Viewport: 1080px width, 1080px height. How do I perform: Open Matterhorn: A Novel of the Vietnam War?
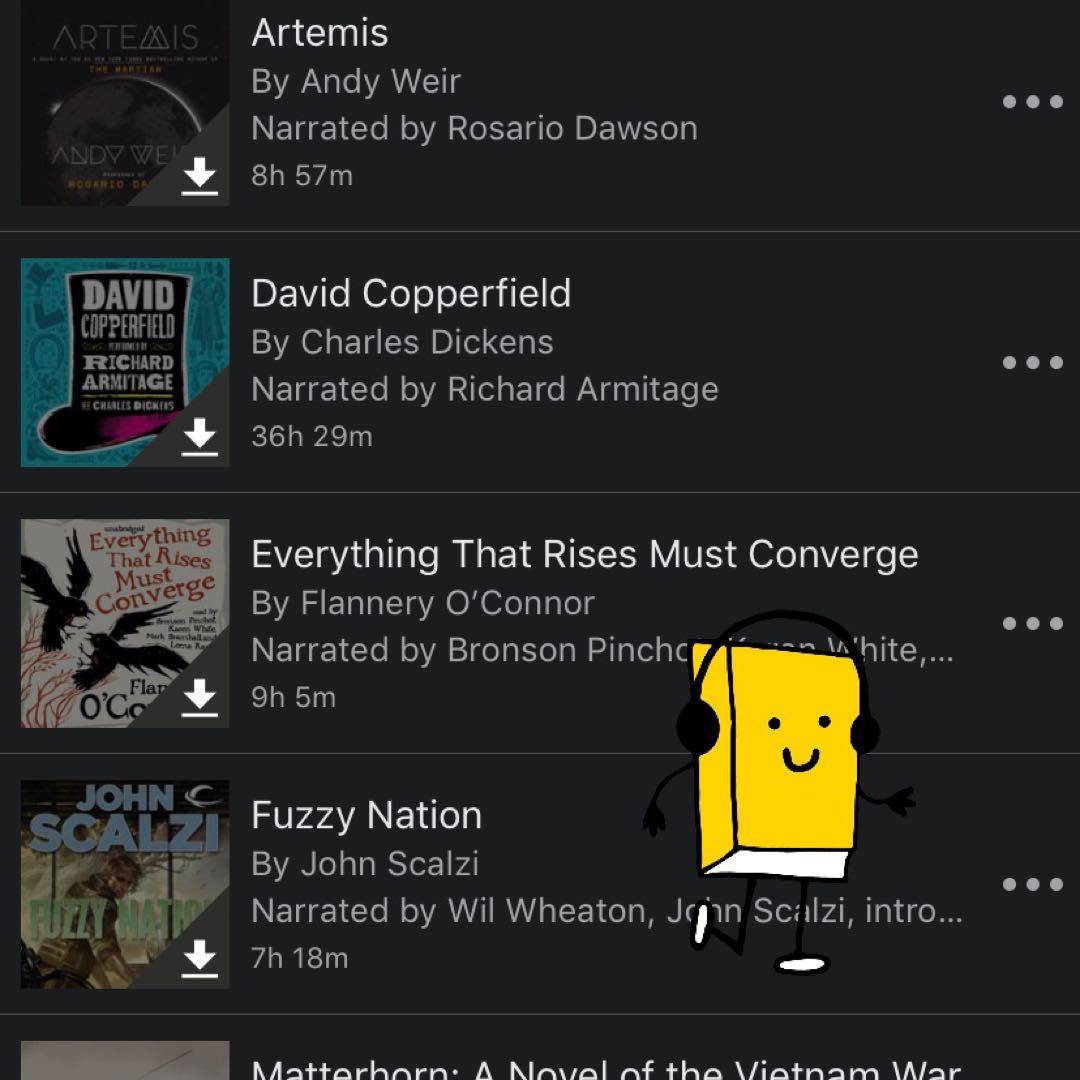(604, 1066)
